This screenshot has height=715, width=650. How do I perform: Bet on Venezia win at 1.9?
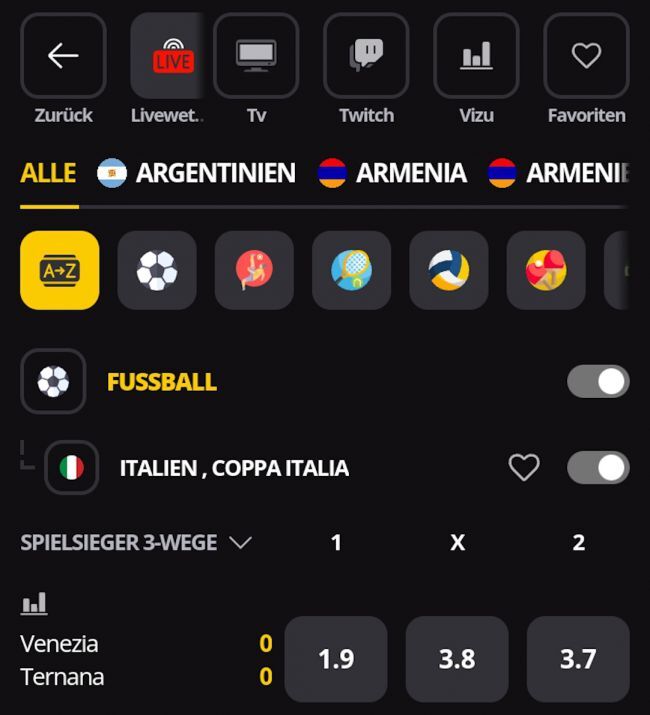(336, 659)
